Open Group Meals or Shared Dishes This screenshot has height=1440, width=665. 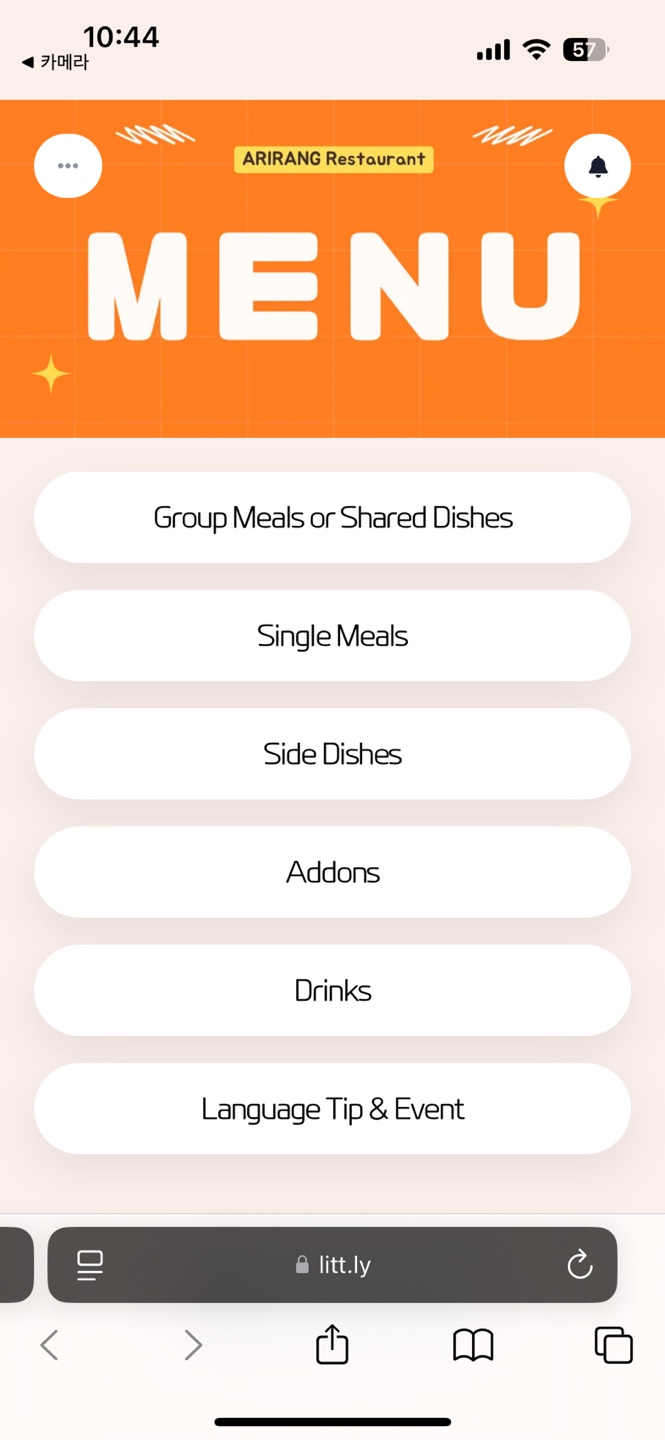click(332, 518)
